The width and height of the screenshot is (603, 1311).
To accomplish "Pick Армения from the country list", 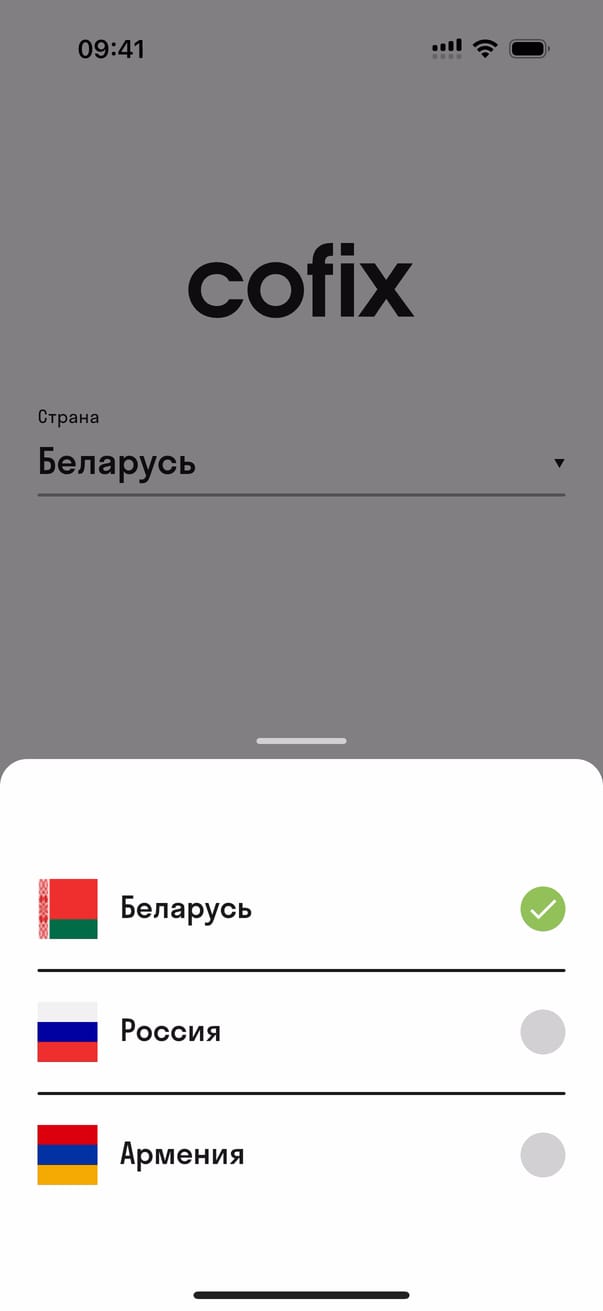I will click(x=300, y=1155).
